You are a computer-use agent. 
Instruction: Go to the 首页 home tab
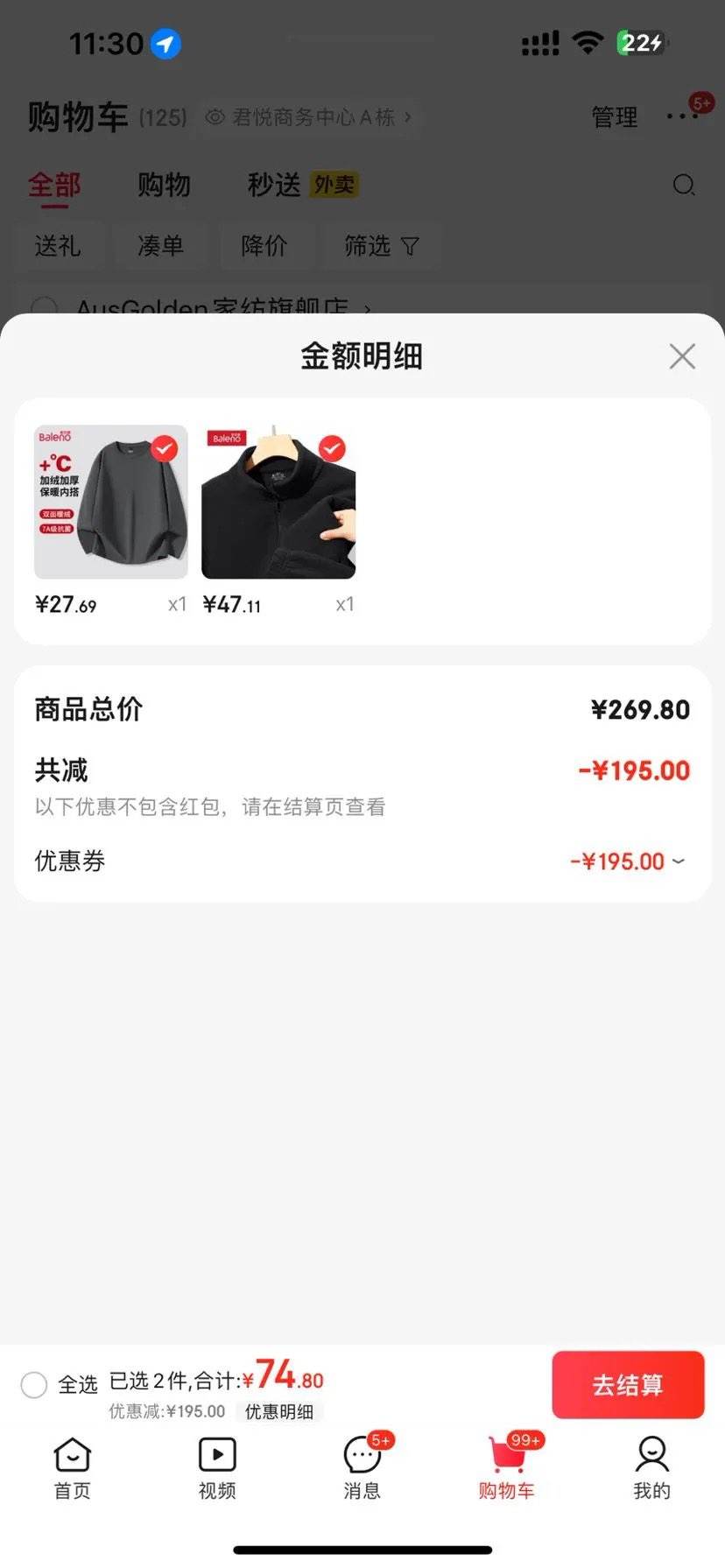[72, 1468]
